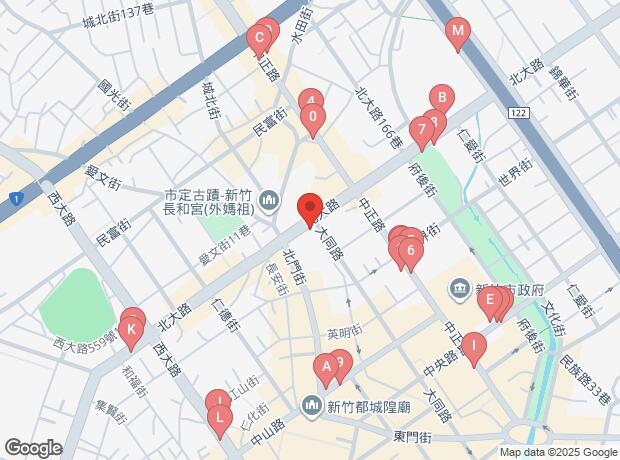The width and height of the screenshot is (620, 460).
Task: Open the map marker labeled 7
Action: pos(422,129)
